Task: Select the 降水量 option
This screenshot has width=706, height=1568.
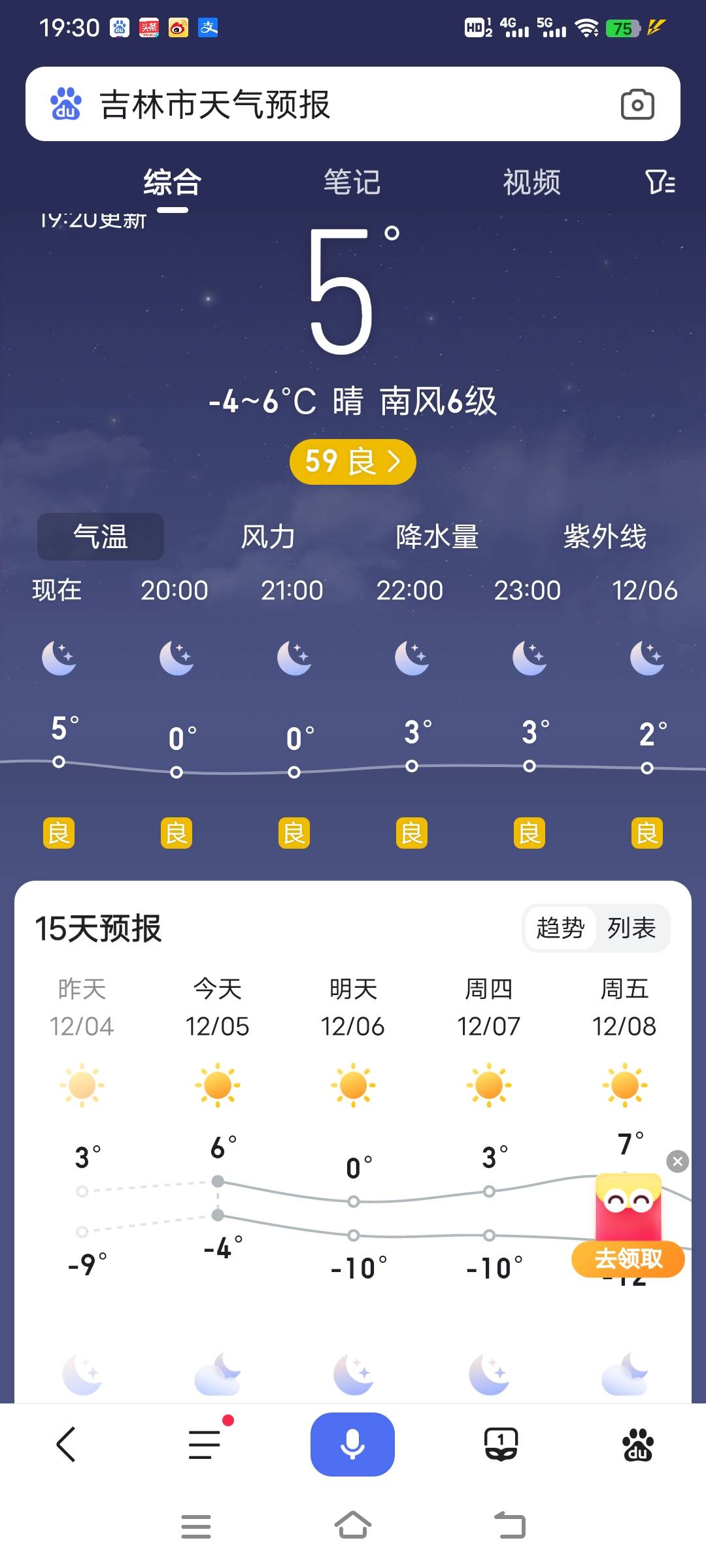Action: click(x=439, y=536)
